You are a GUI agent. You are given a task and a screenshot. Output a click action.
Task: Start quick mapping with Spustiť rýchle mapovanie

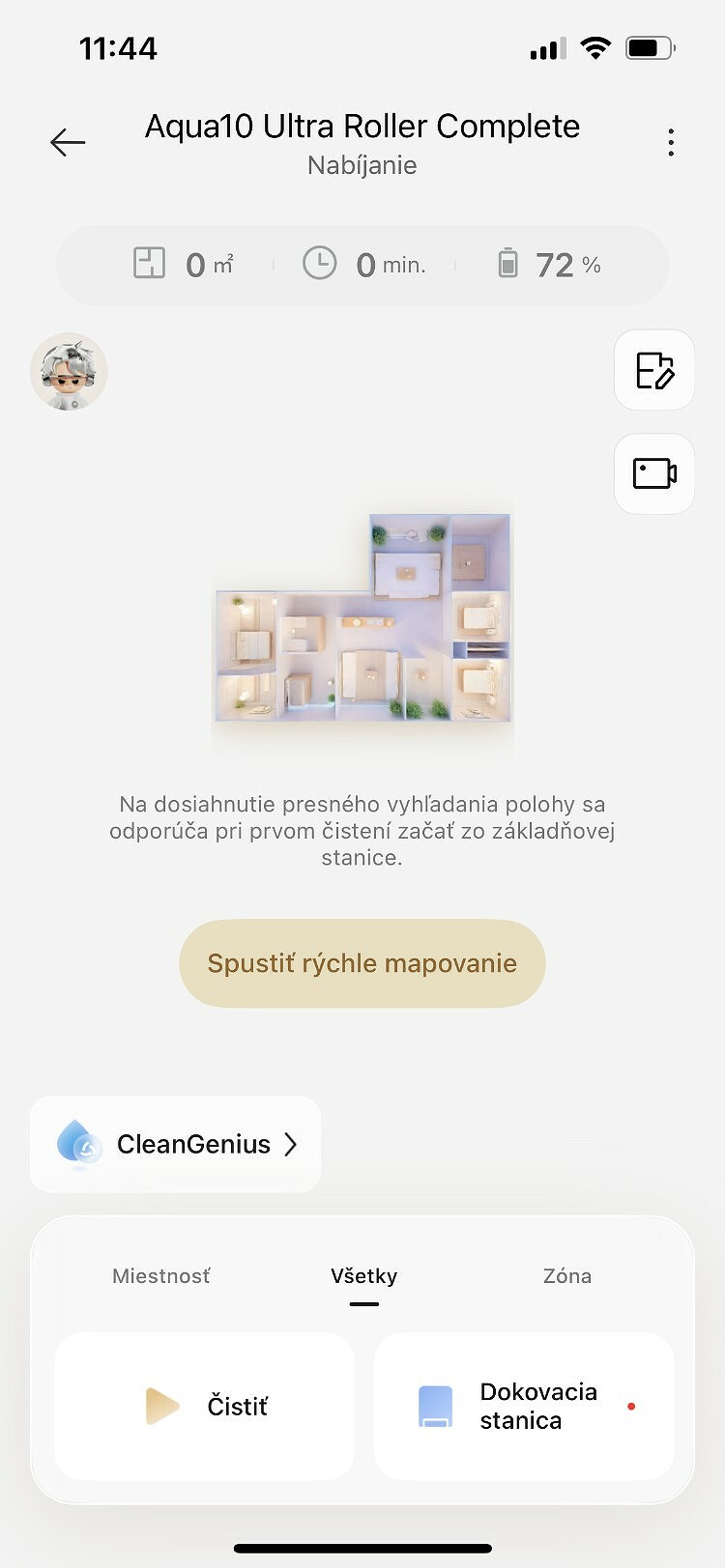pos(362,963)
